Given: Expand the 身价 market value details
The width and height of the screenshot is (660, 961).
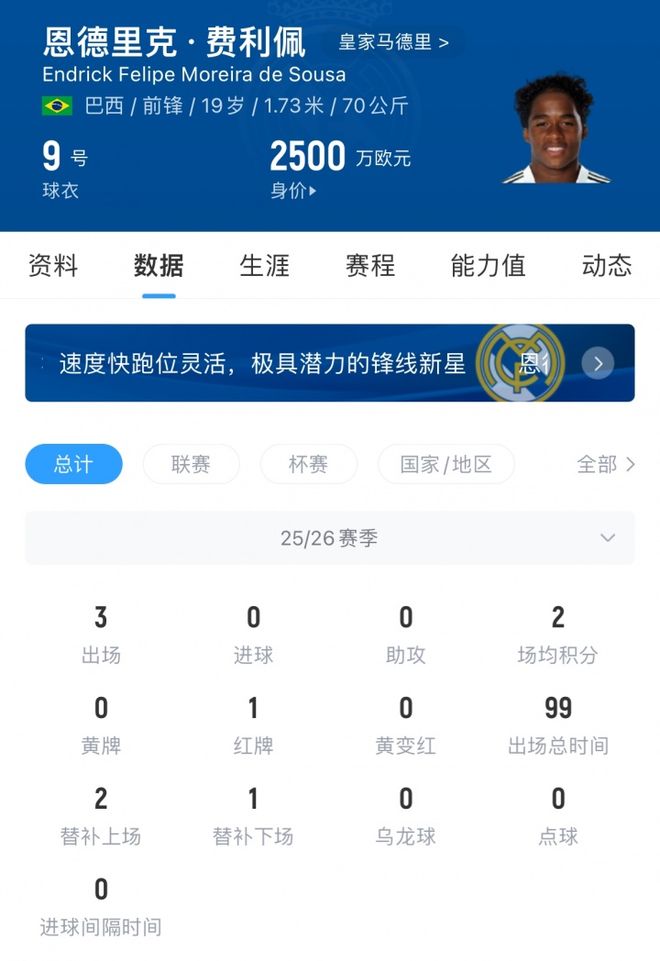Looking at the screenshot, I should pyautogui.click(x=293, y=190).
